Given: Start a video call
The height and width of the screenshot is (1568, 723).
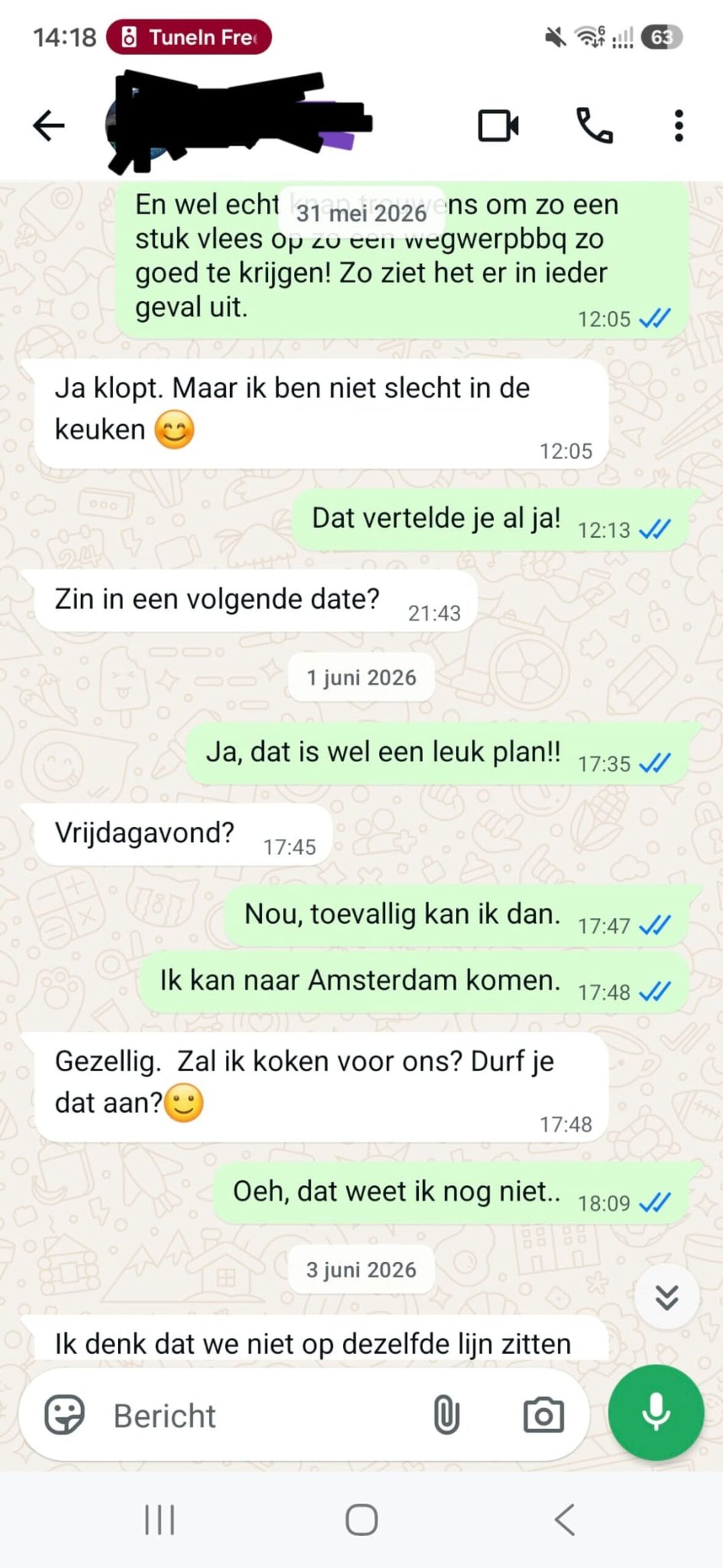Looking at the screenshot, I should pyautogui.click(x=498, y=126).
